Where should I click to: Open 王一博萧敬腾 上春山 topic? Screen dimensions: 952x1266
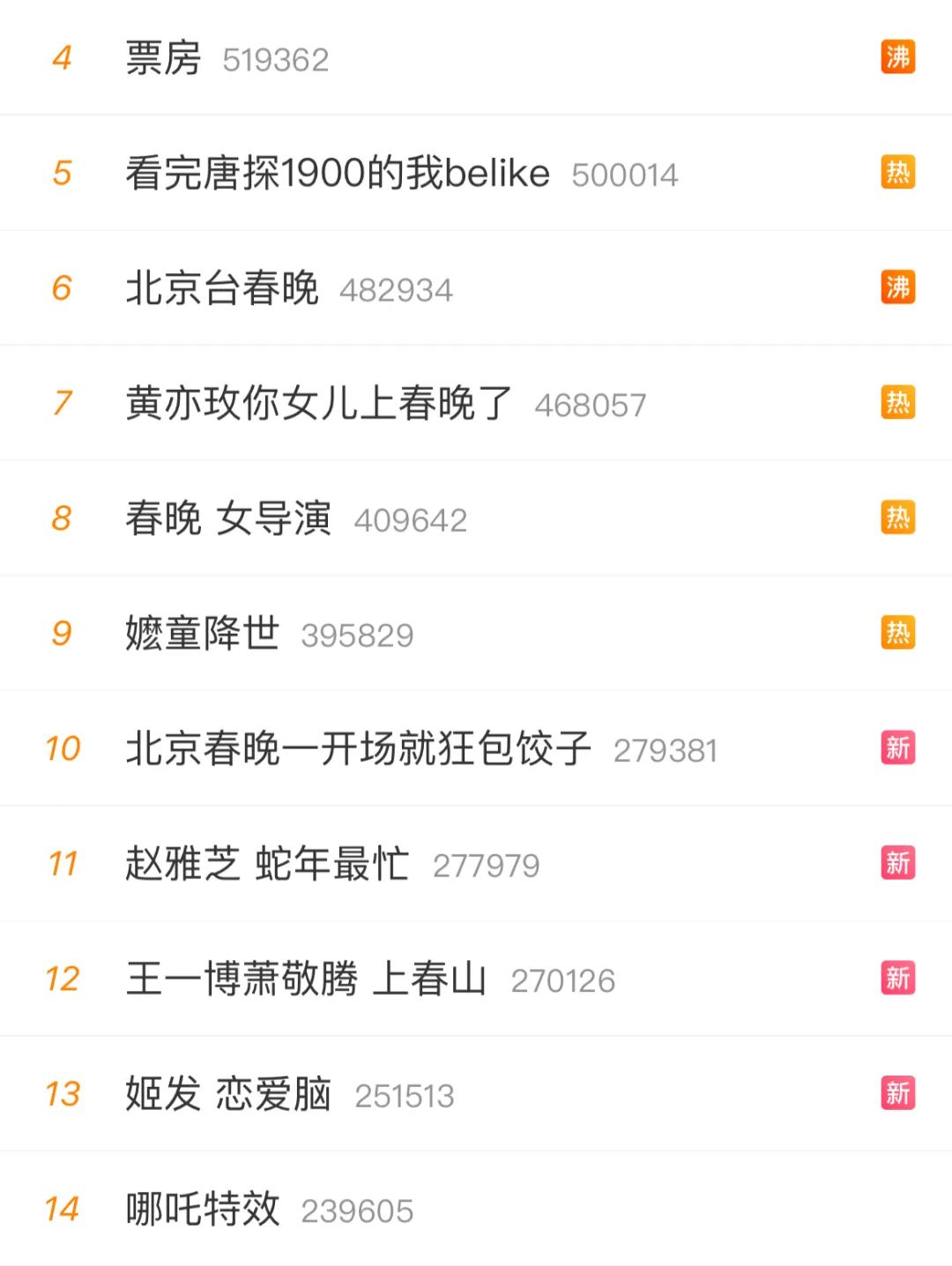click(305, 979)
